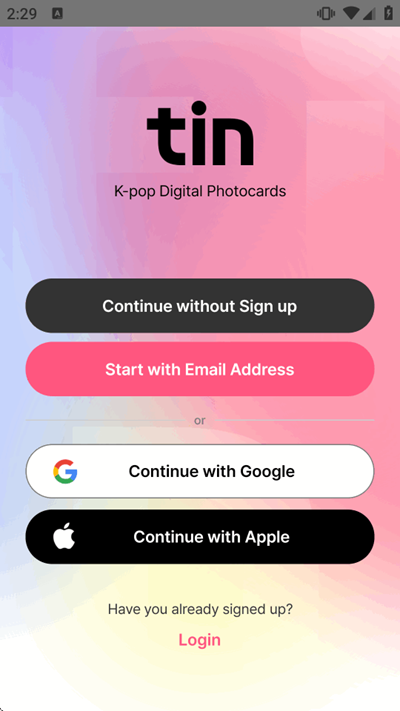
Task: Tap Continue without Sign up
Action: tap(200, 306)
